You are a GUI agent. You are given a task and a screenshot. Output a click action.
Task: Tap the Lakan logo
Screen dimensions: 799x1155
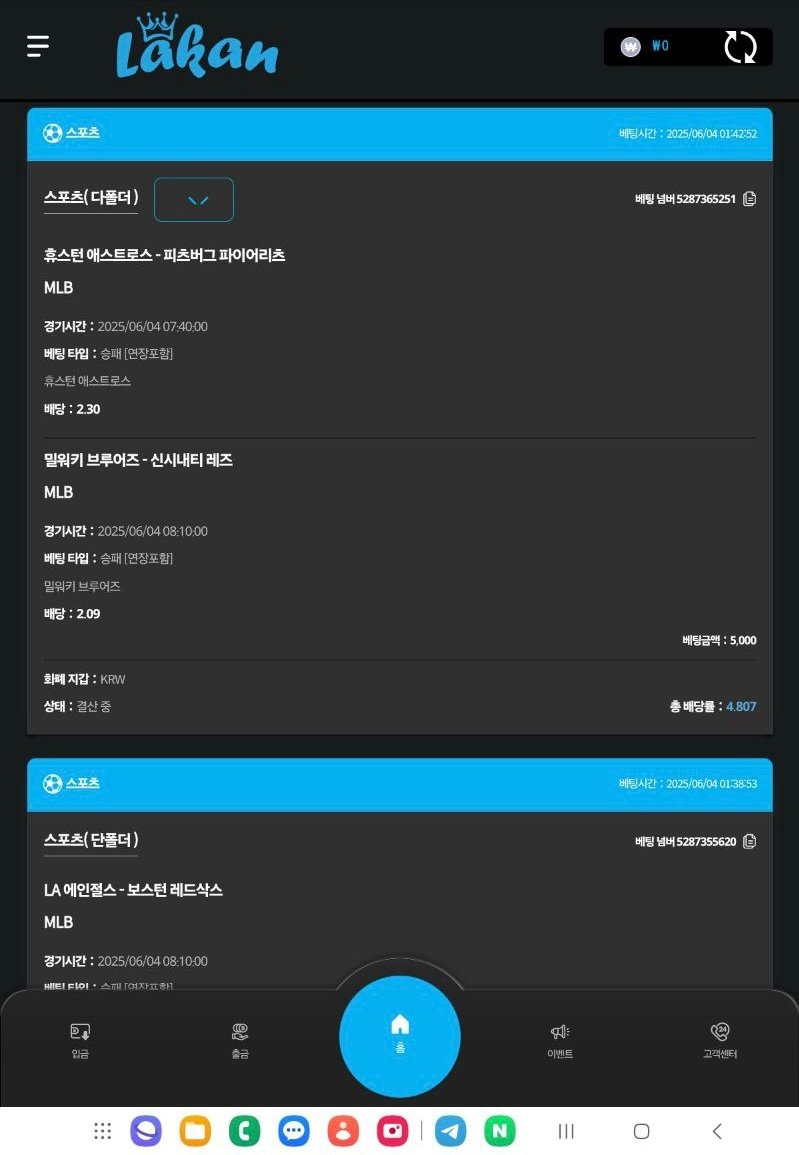197,48
